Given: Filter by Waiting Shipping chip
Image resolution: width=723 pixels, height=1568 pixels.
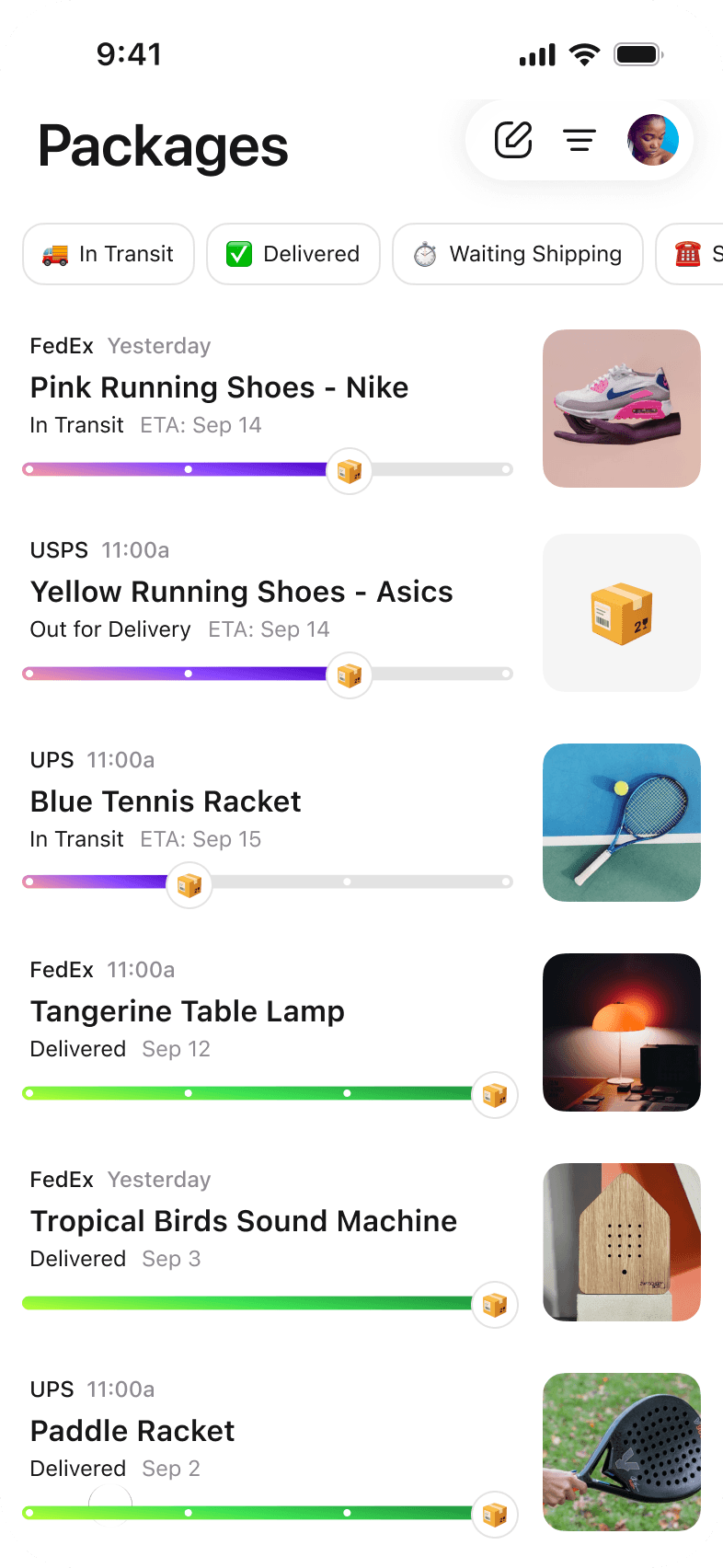Looking at the screenshot, I should tap(518, 254).
